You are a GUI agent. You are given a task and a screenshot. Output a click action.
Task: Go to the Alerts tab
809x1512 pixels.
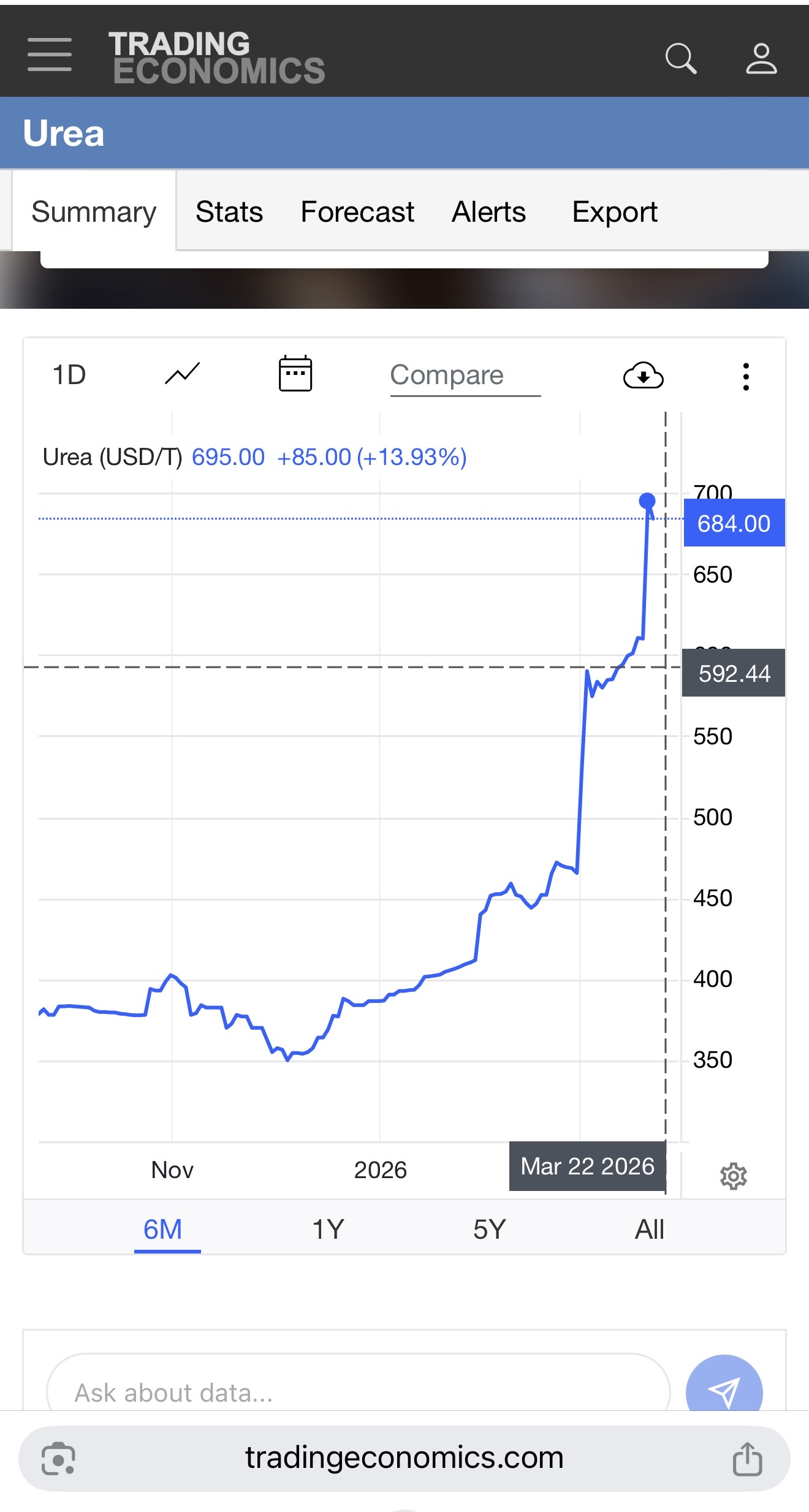pos(488,212)
